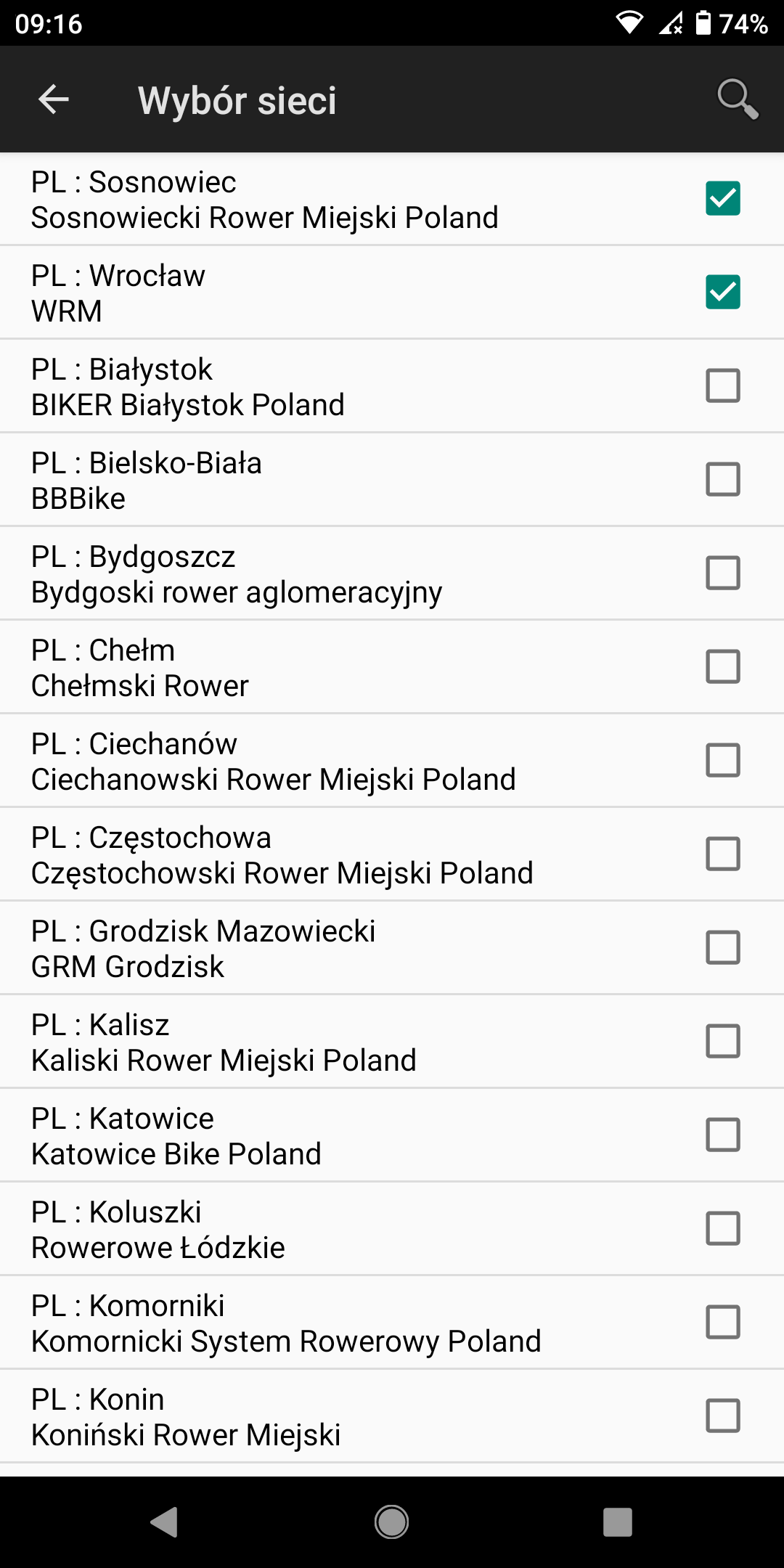The height and width of the screenshot is (1568, 784).
Task: Uncheck the Sosnowiec network checkbox
Action: click(x=723, y=199)
